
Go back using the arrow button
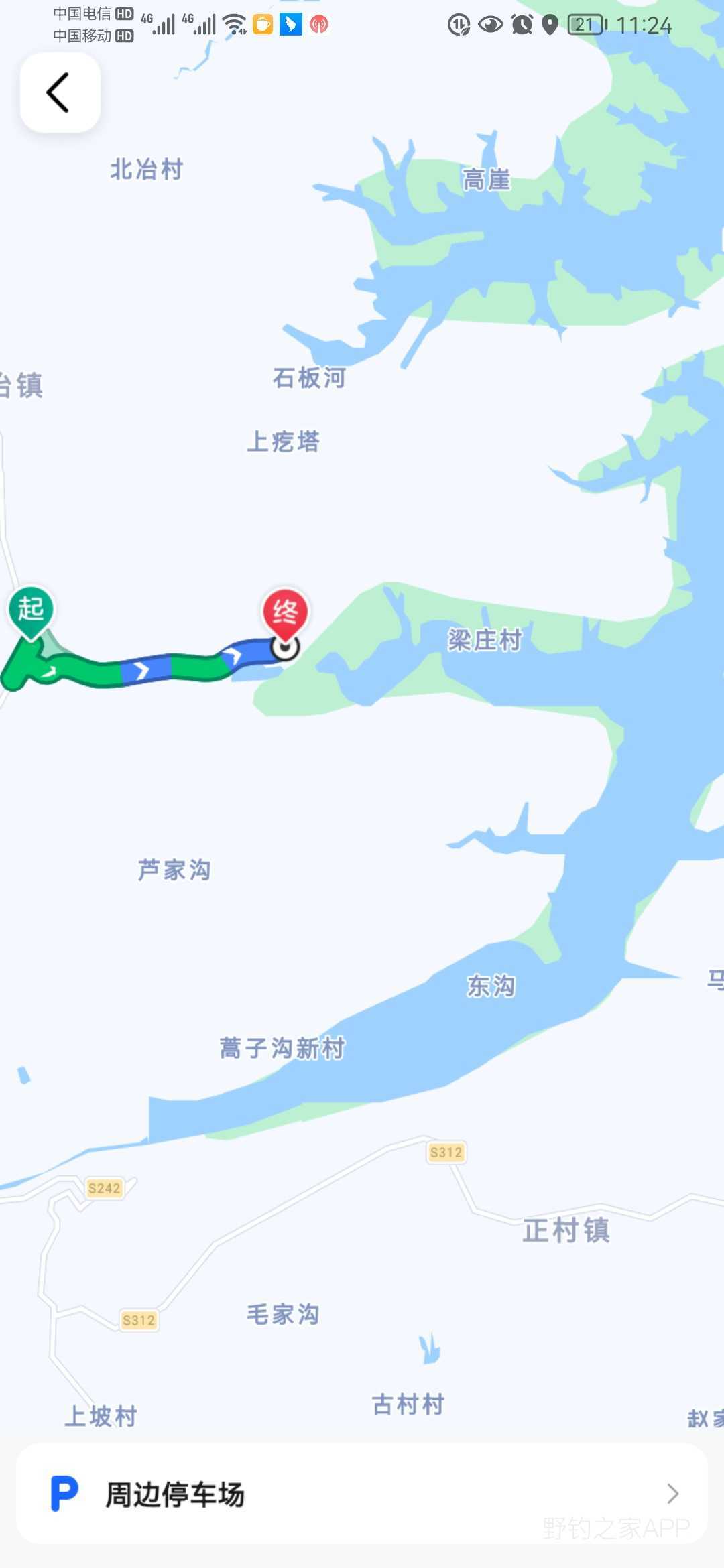[60, 92]
